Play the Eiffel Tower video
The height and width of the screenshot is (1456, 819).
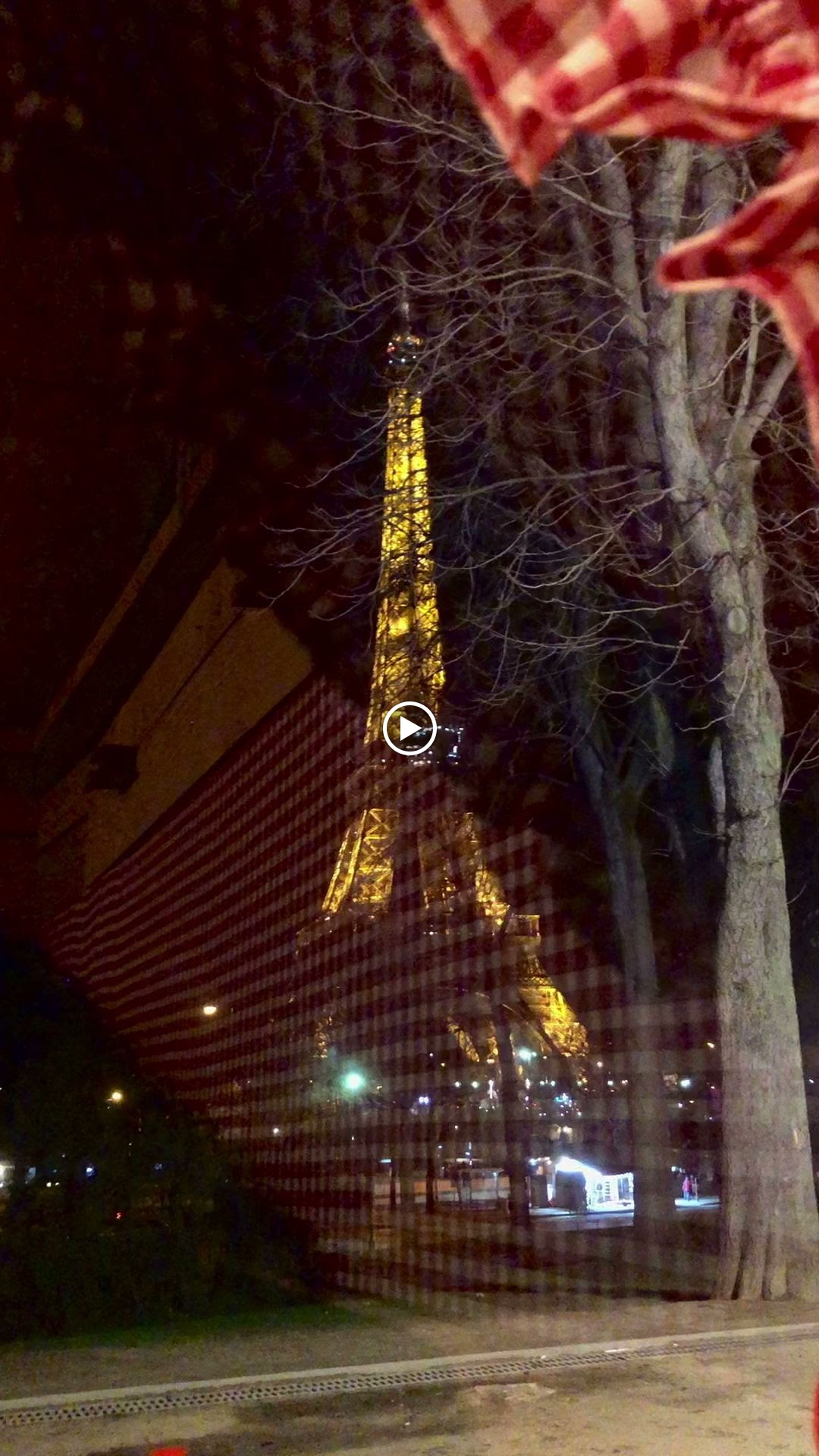pyautogui.click(x=409, y=729)
